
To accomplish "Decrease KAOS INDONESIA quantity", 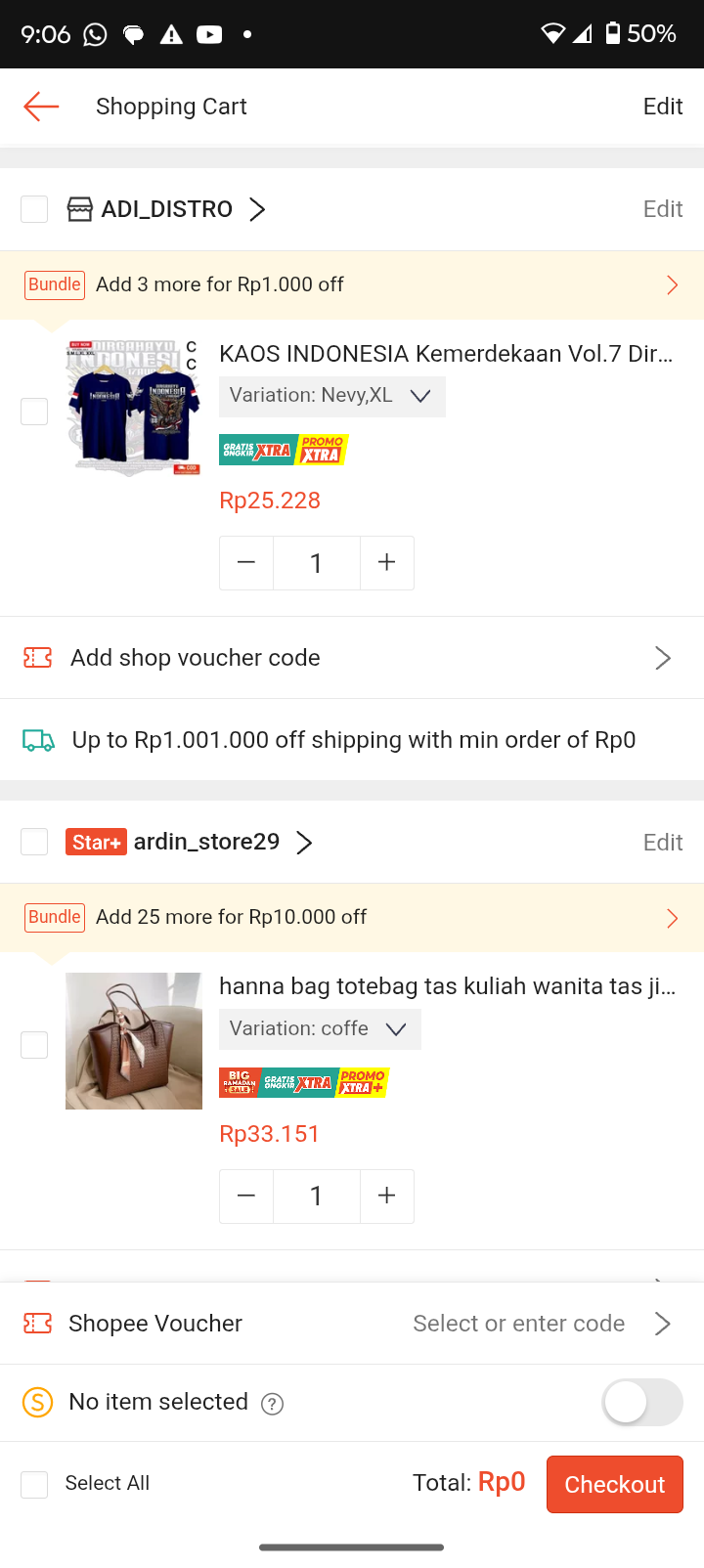I will 246,563.
